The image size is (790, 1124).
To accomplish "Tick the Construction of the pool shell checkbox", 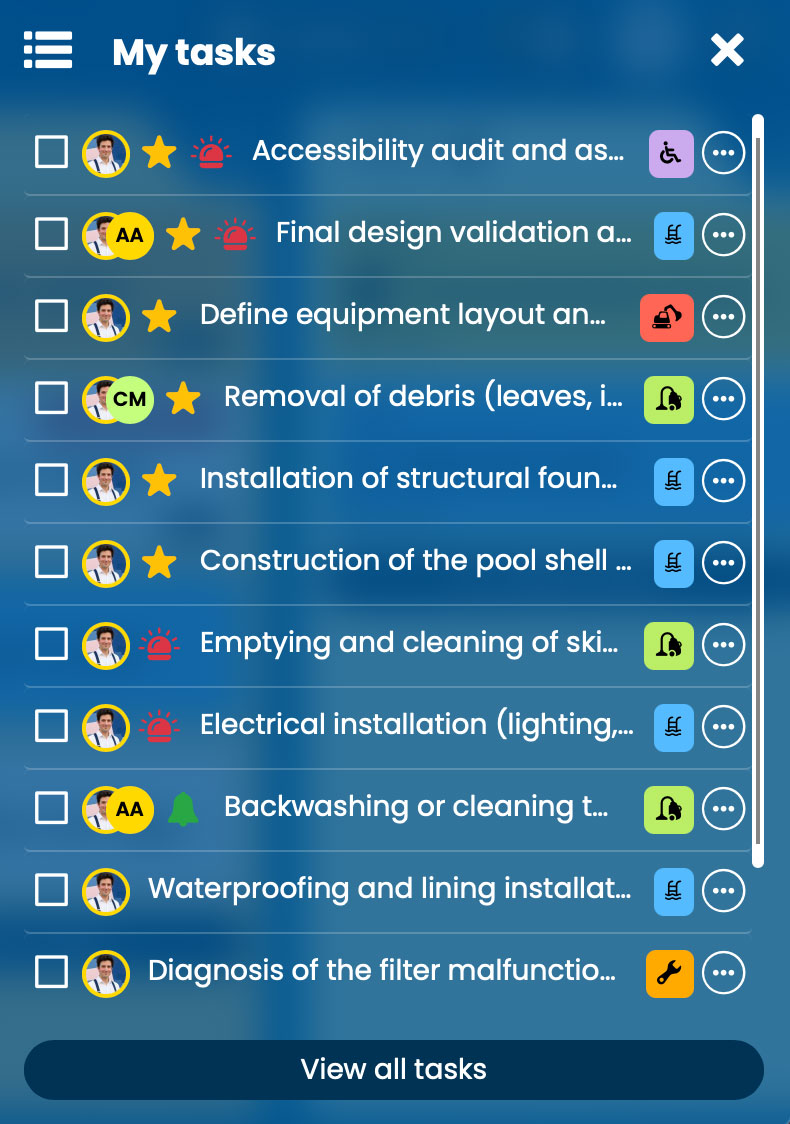I will (x=51, y=563).
